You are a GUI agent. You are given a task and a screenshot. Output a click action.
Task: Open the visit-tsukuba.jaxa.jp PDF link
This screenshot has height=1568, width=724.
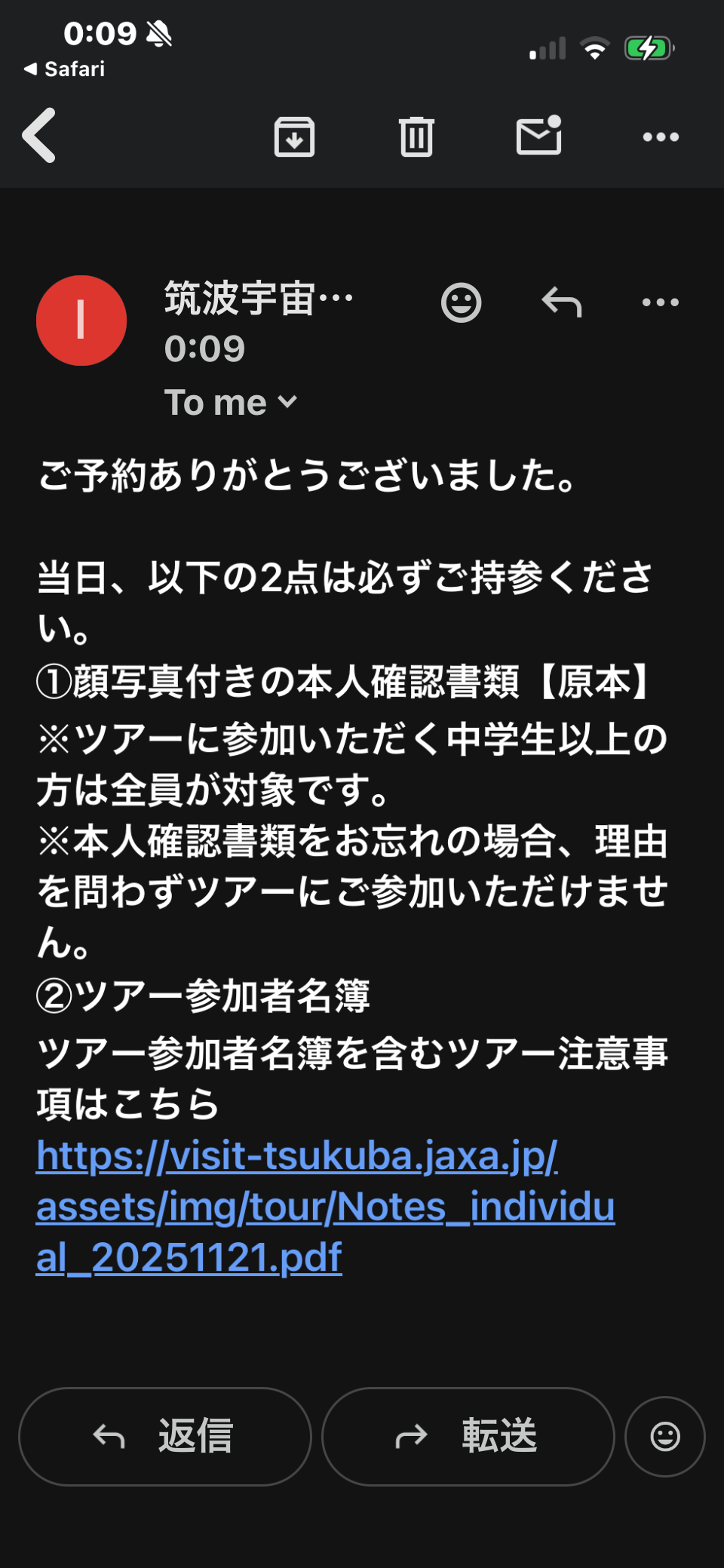326,1206
